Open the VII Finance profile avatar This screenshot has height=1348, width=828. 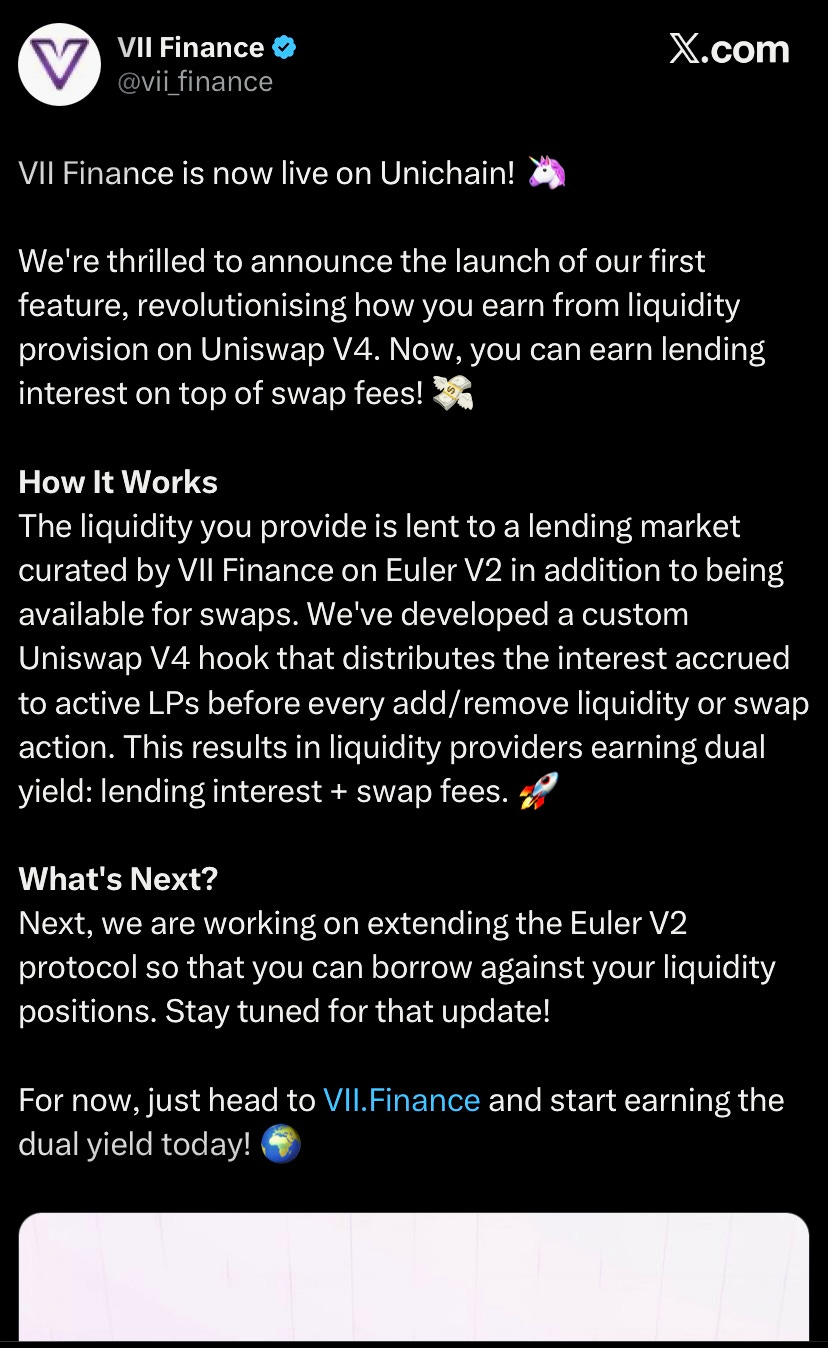pyautogui.click(x=59, y=64)
